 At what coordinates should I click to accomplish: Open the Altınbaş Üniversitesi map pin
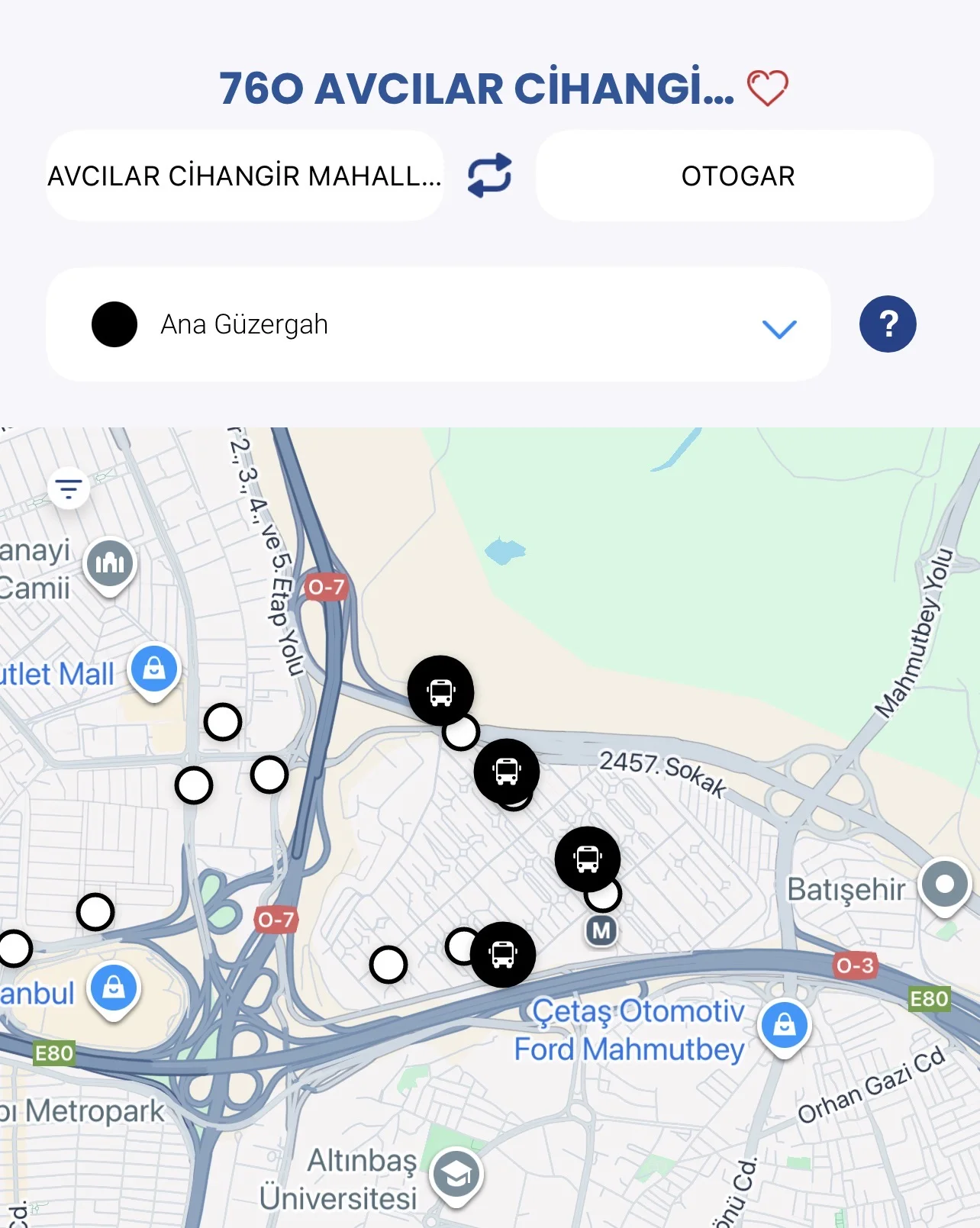coord(456,1176)
